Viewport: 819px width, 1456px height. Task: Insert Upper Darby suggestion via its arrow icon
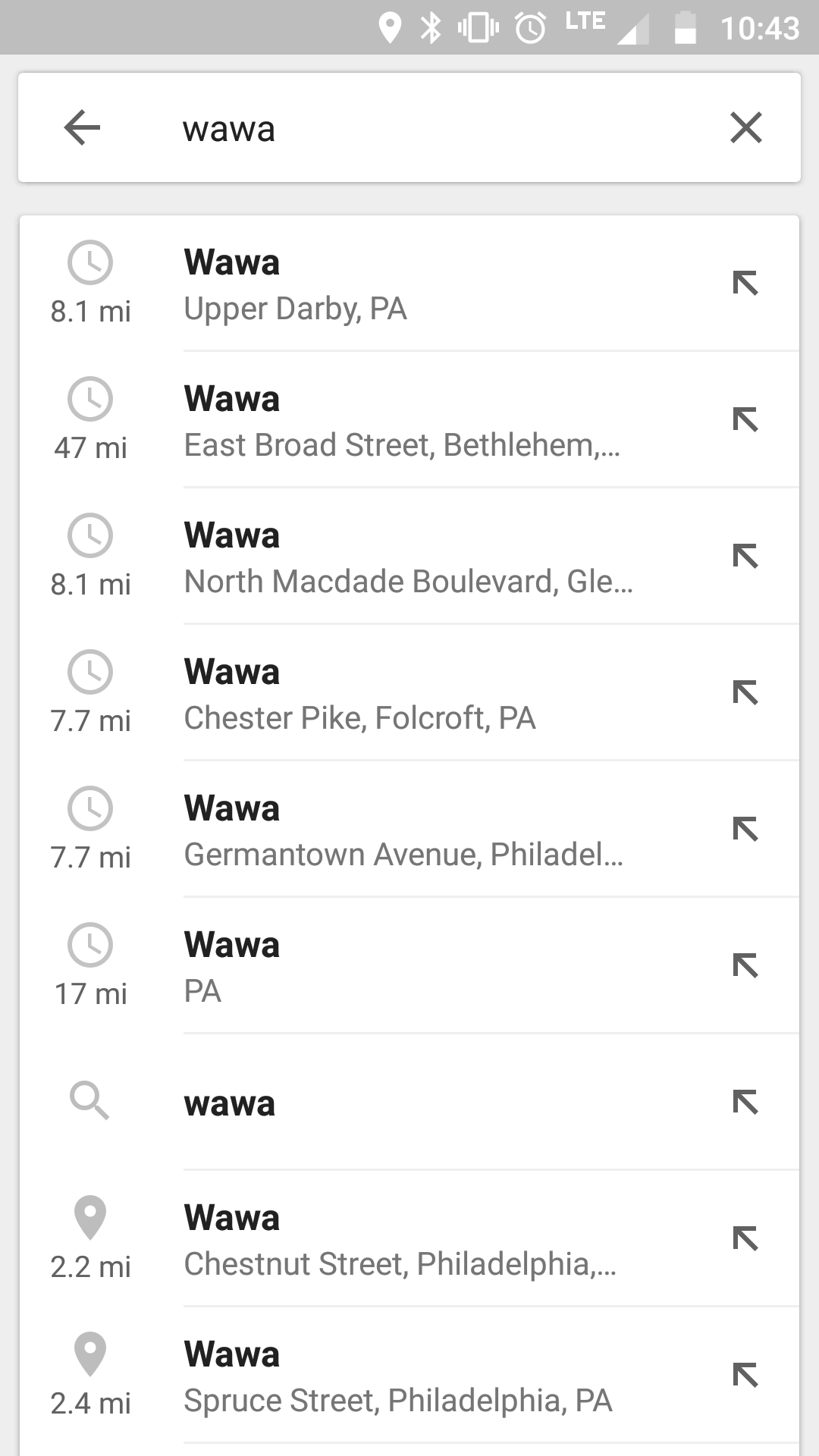(745, 283)
